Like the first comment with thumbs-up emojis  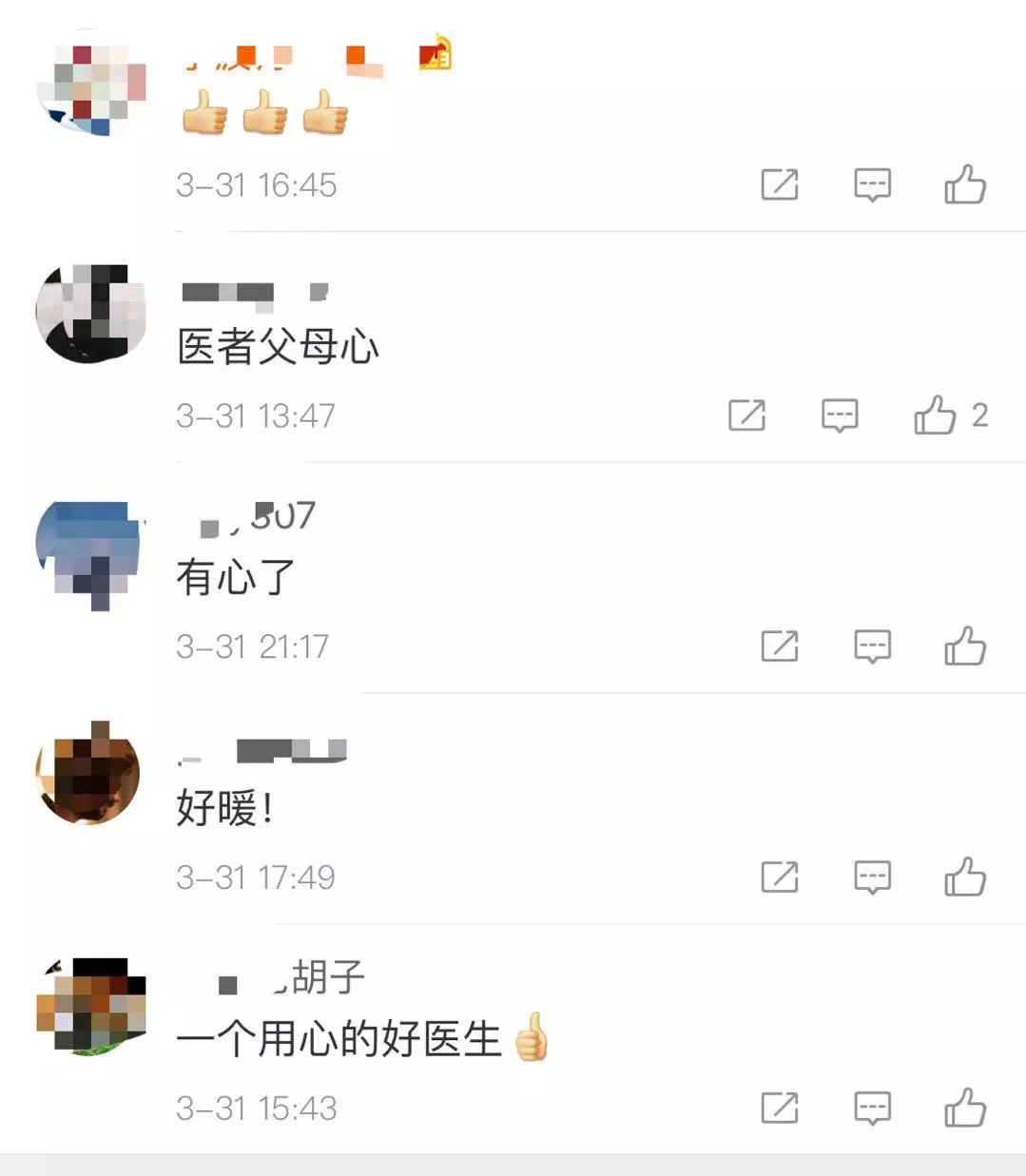967,185
